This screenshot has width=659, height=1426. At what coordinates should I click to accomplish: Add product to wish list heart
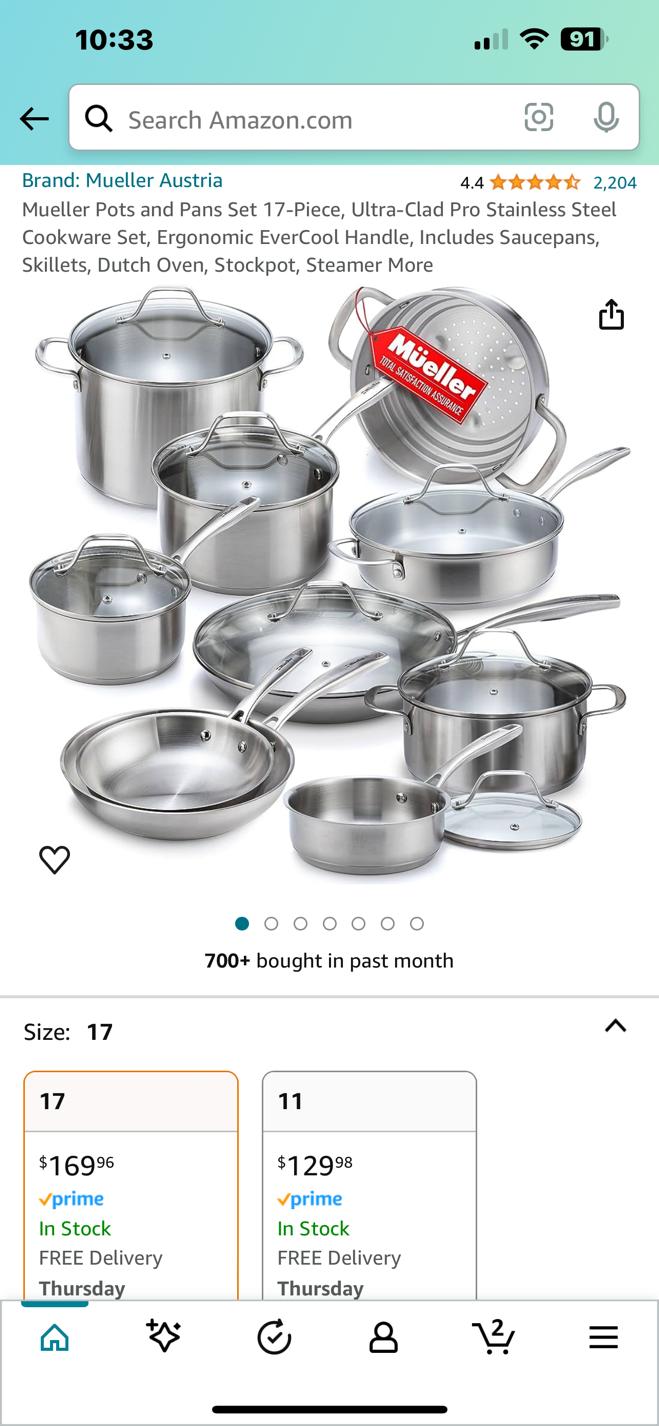pyautogui.click(x=54, y=859)
